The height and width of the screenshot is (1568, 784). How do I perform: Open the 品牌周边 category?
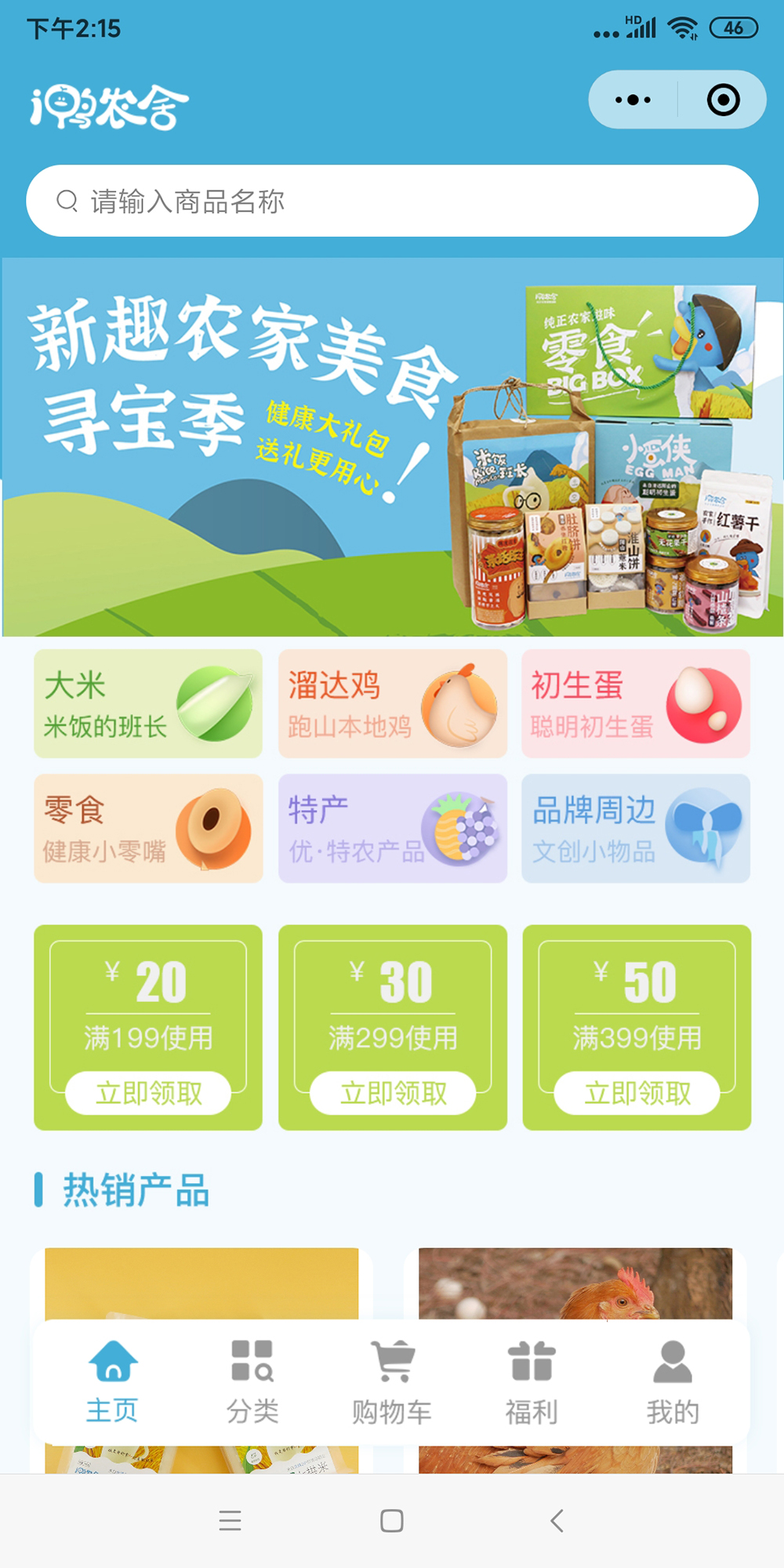click(x=636, y=828)
